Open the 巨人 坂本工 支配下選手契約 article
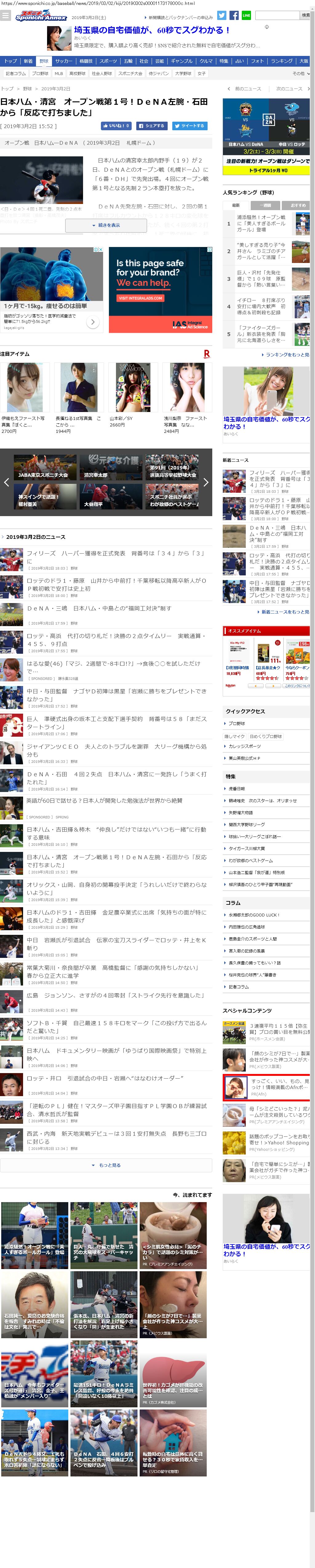315x1568 pixels. pyautogui.click(x=116, y=722)
